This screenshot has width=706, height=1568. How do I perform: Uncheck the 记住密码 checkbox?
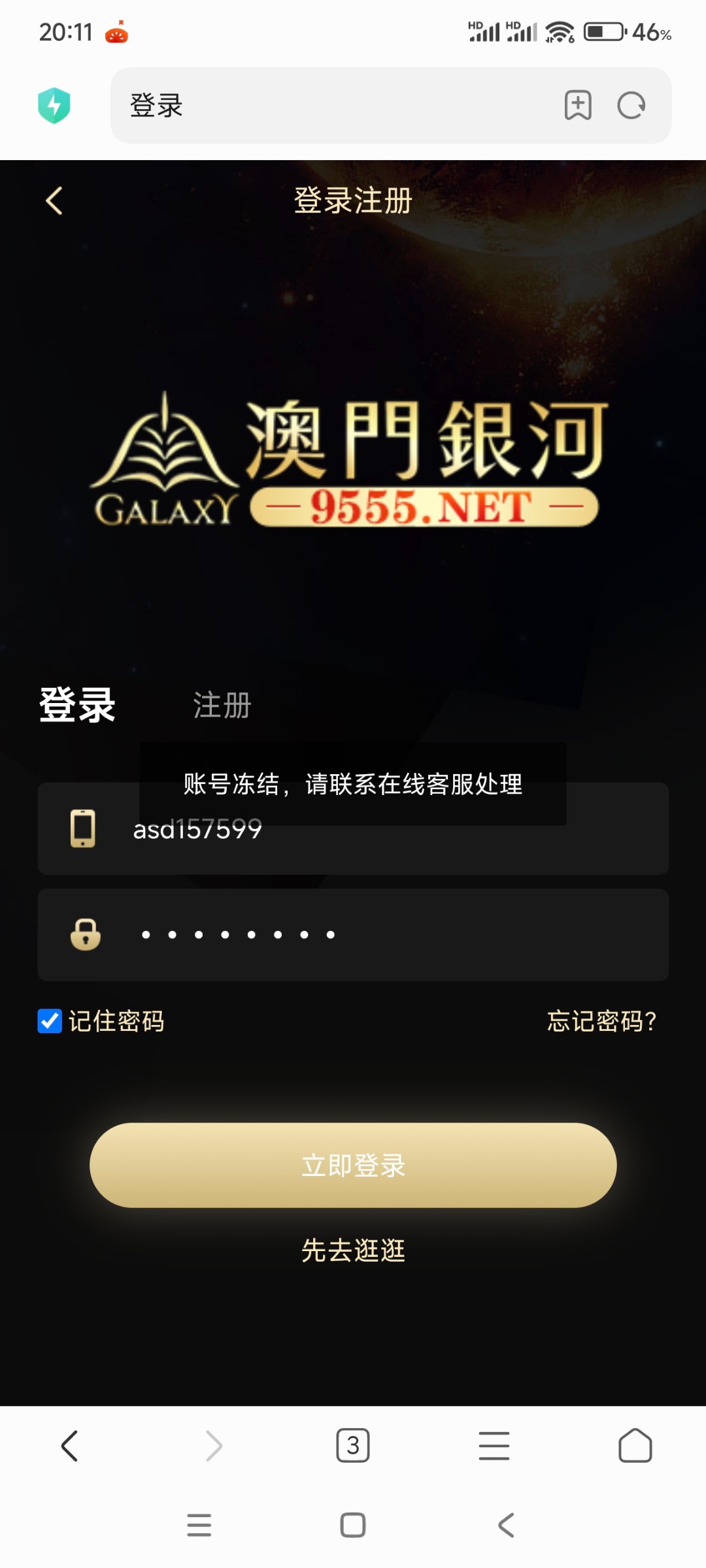click(50, 1021)
